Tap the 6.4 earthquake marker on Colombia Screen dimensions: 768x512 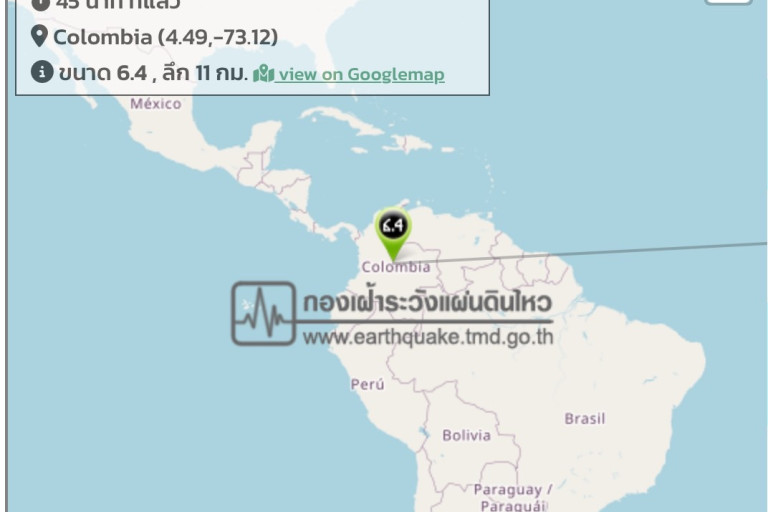tap(393, 228)
